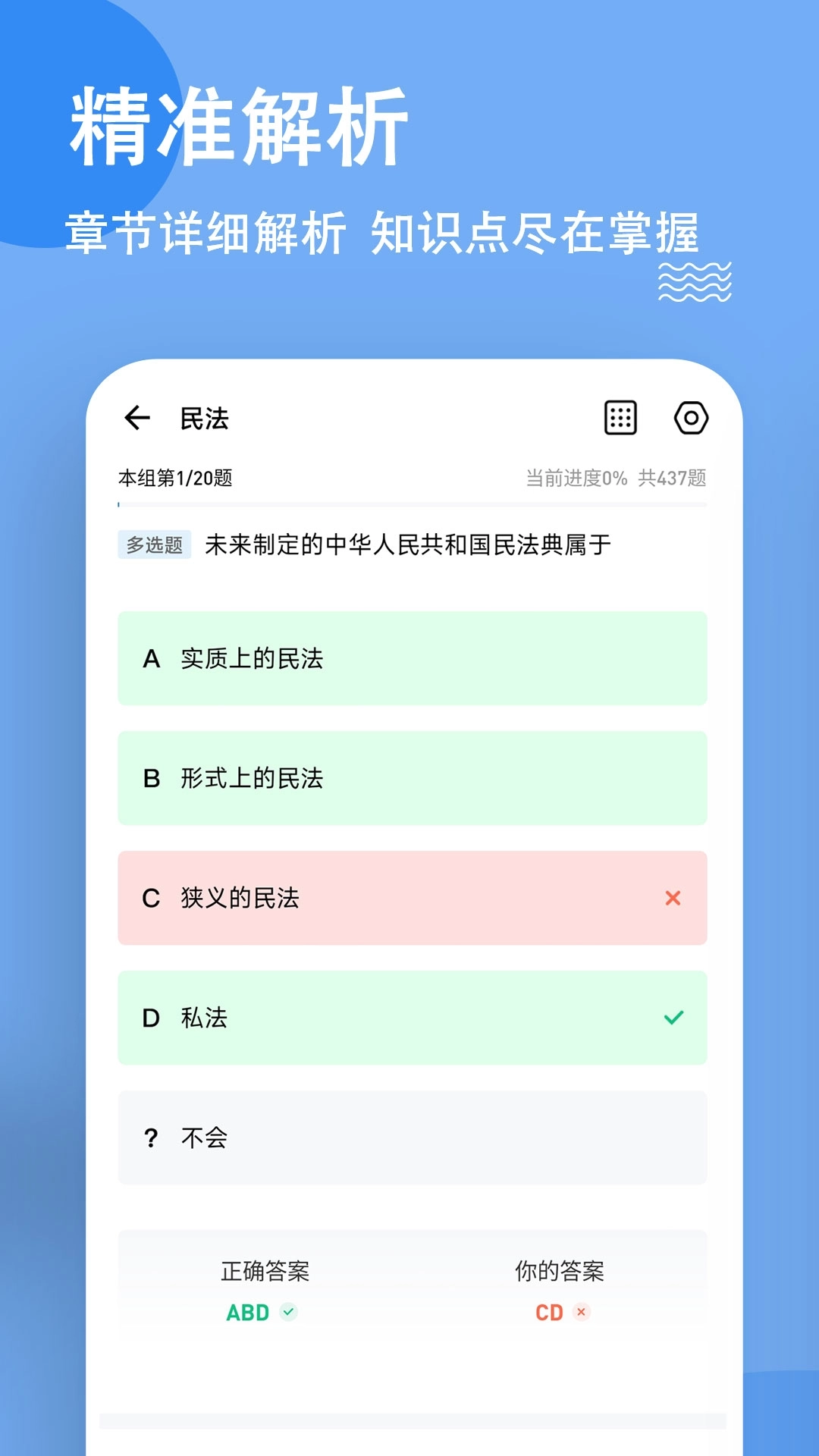Open the quiz settings icon top right
The width and height of the screenshot is (819, 1456).
[x=692, y=417]
